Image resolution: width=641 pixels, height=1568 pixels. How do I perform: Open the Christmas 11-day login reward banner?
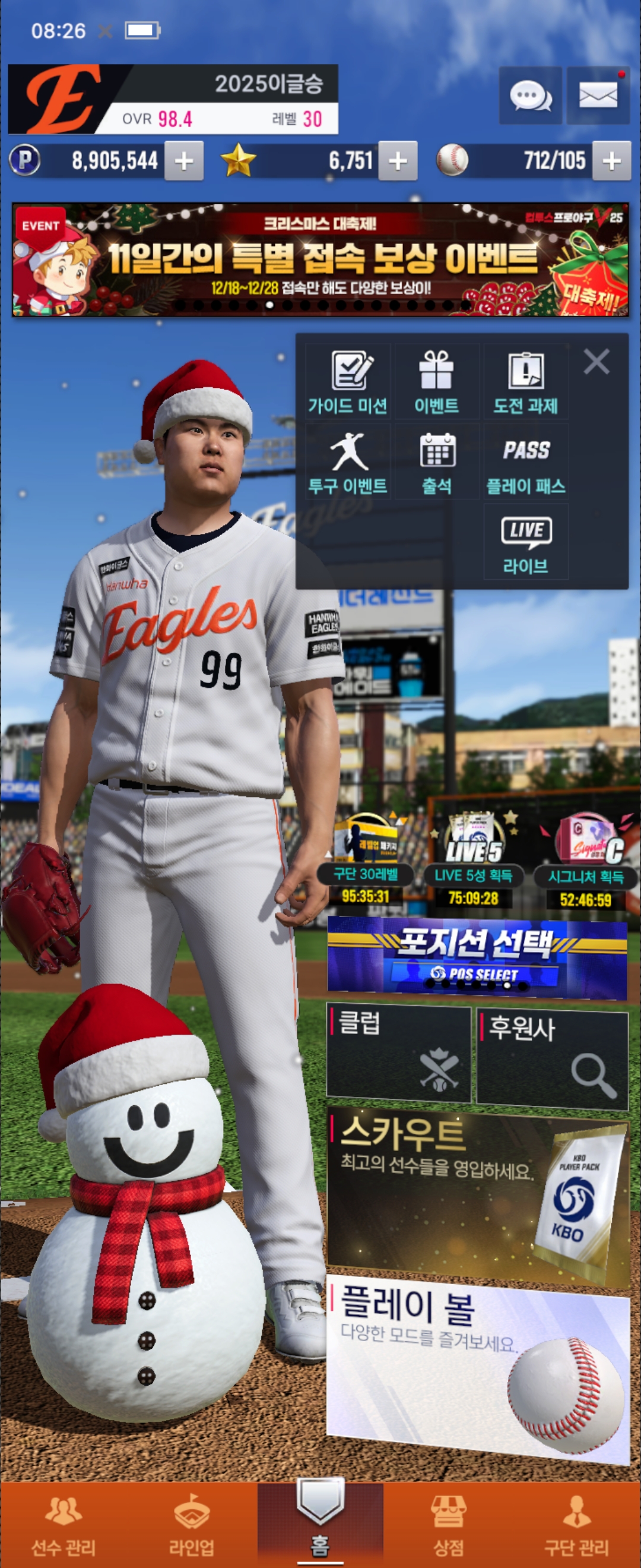coord(320,260)
